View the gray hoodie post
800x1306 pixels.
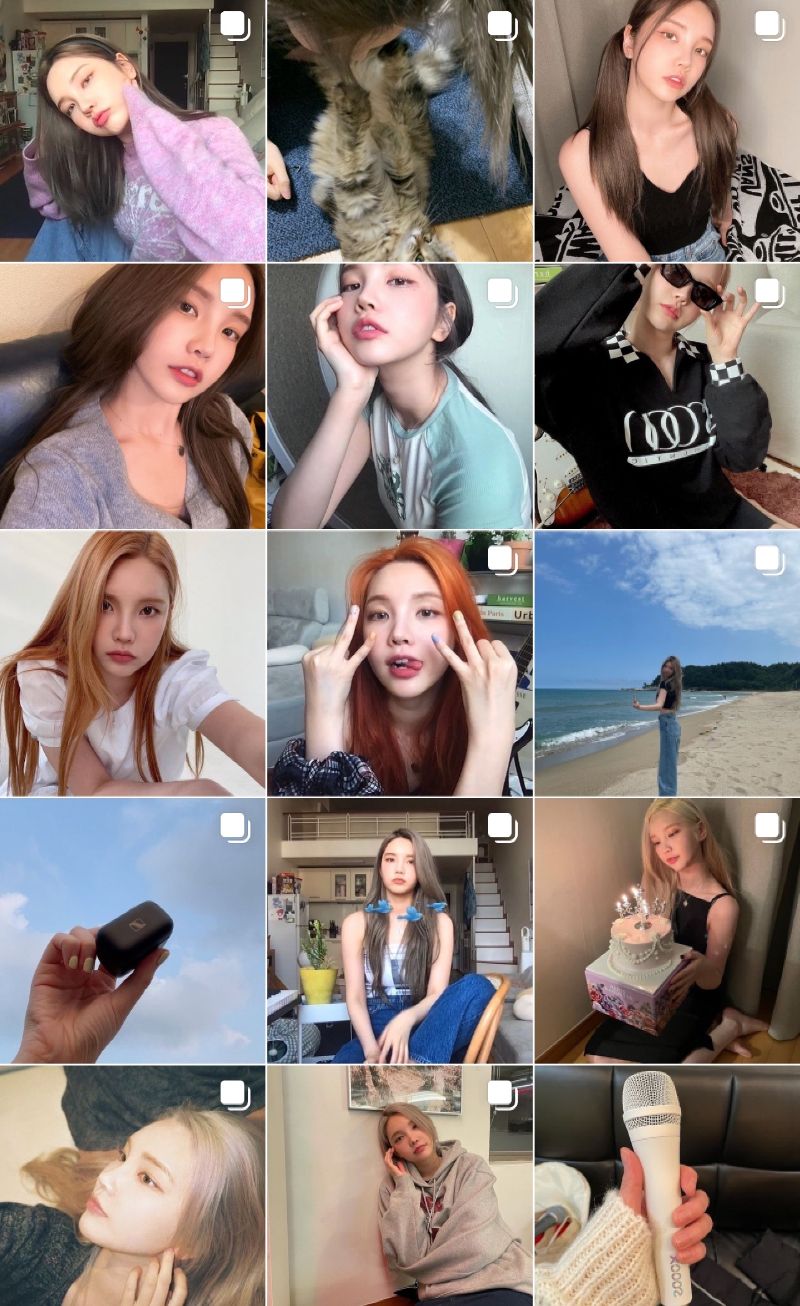click(x=399, y=1186)
